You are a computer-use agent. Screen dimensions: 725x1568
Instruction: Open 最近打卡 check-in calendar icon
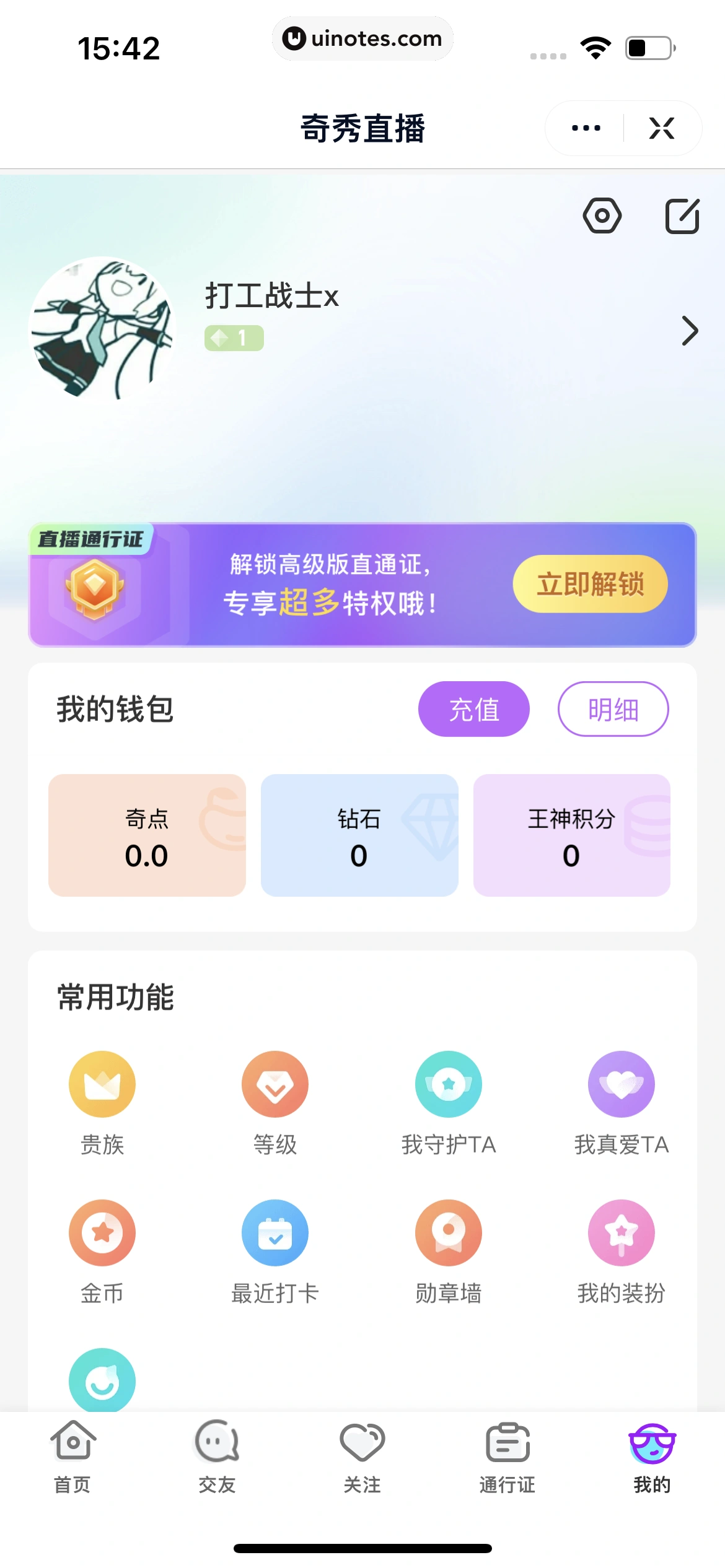coord(275,1232)
